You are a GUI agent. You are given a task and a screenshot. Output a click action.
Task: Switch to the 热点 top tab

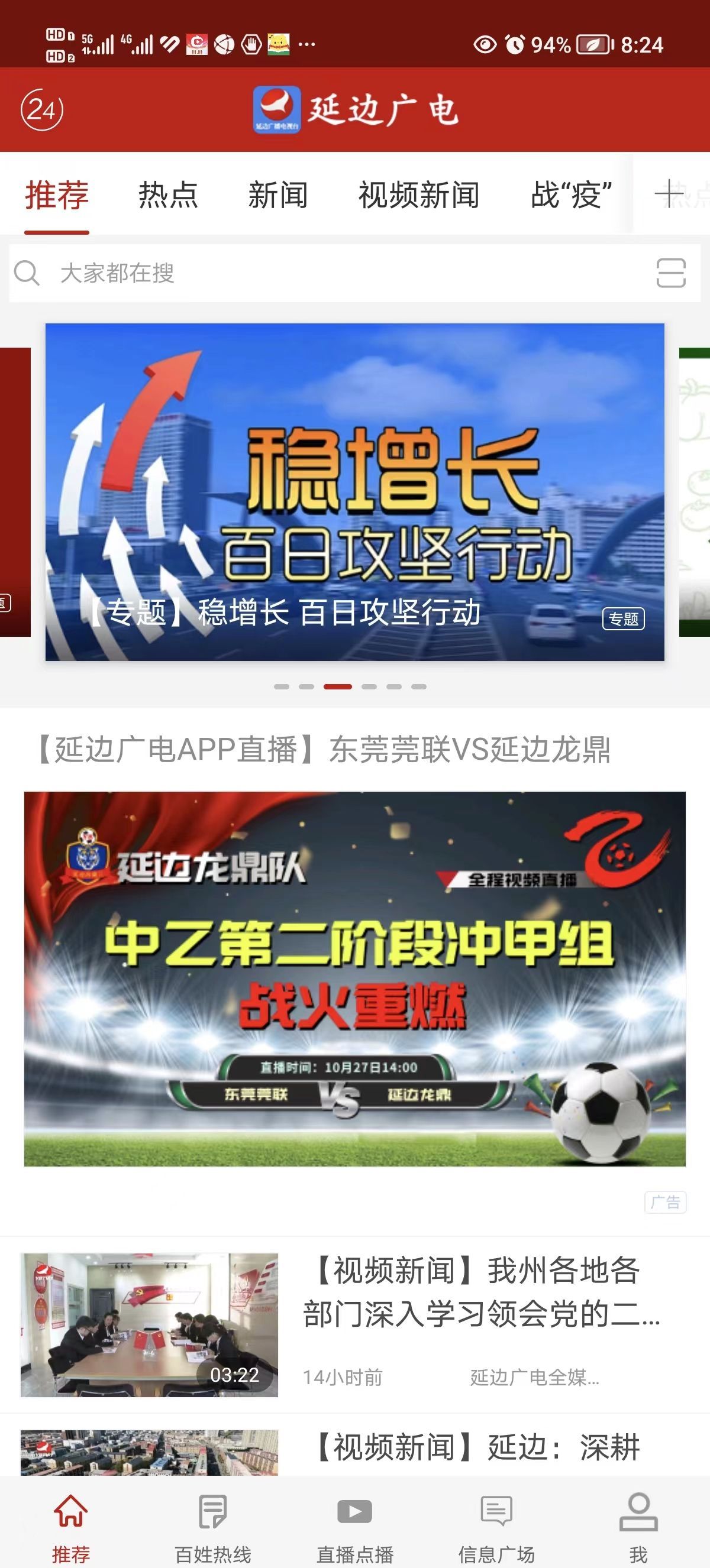tap(168, 195)
